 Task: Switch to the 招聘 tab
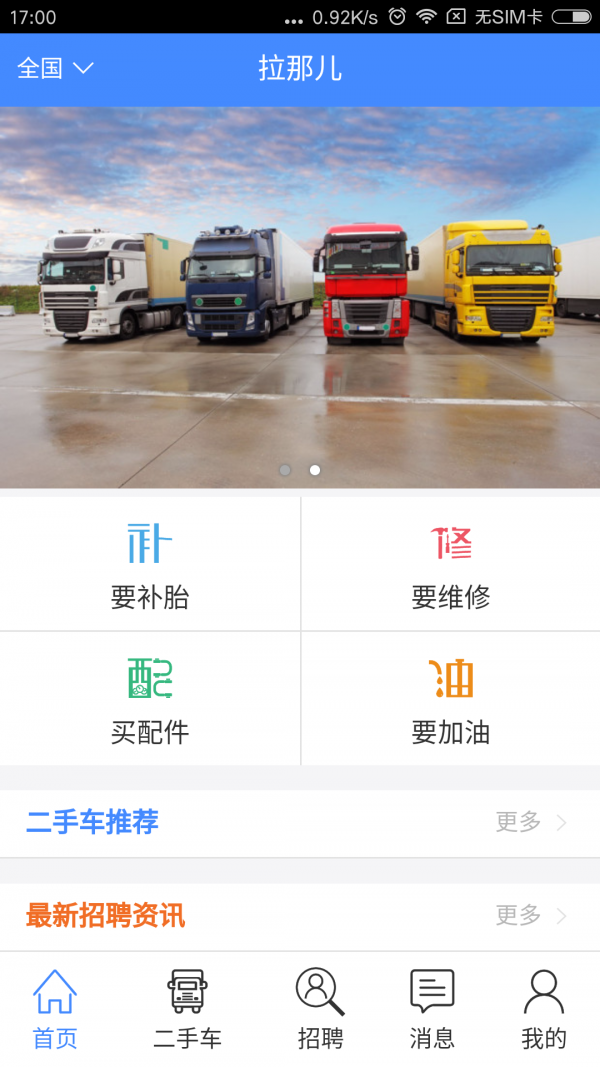pyautogui.click(x=320, y=1010)
